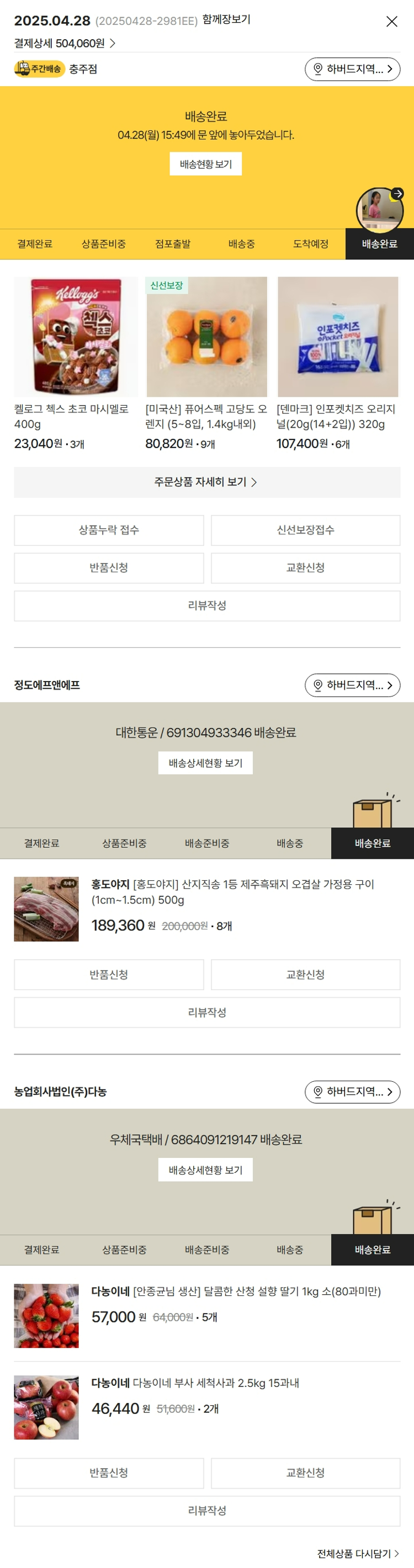Image resolution: width=414 pixels, height=1568 pixels.
Task: Open delivery address chip beside 충주점
Action: pos(352,69)
